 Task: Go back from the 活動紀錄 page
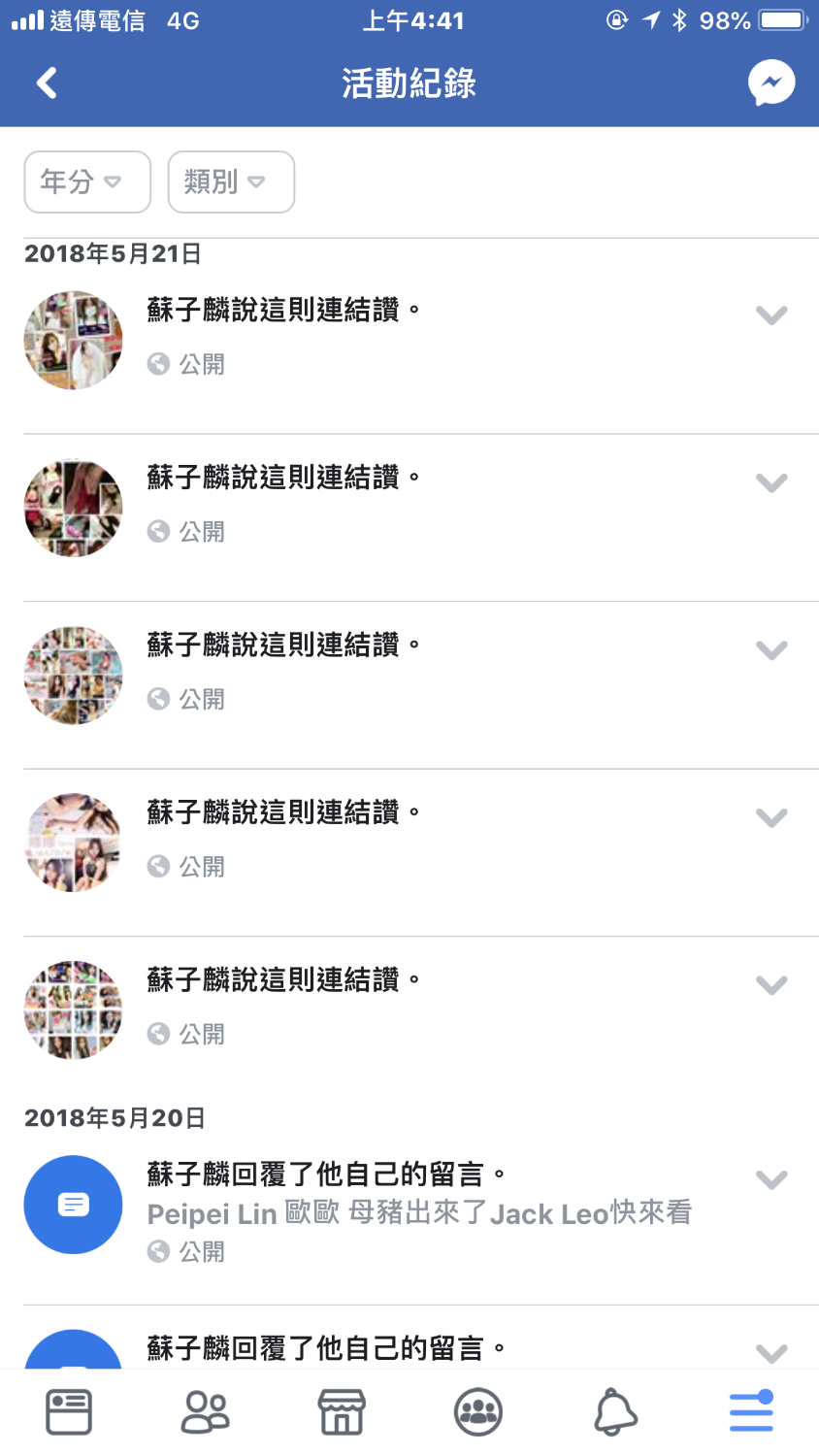click(47, 83)
